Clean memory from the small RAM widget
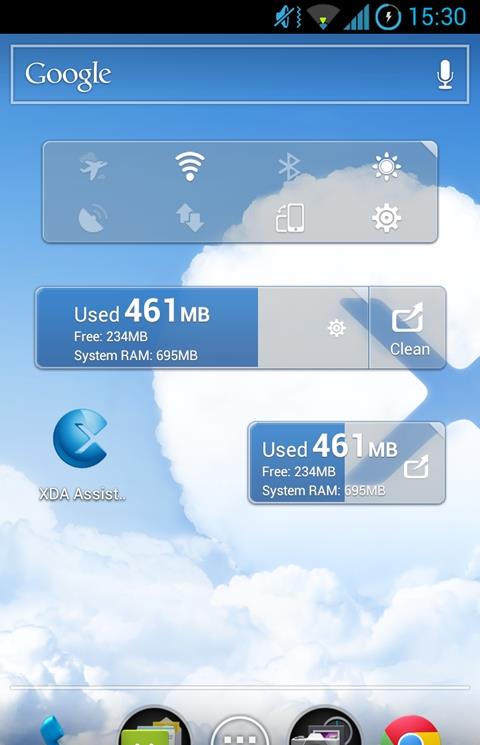 pos(416,467)
